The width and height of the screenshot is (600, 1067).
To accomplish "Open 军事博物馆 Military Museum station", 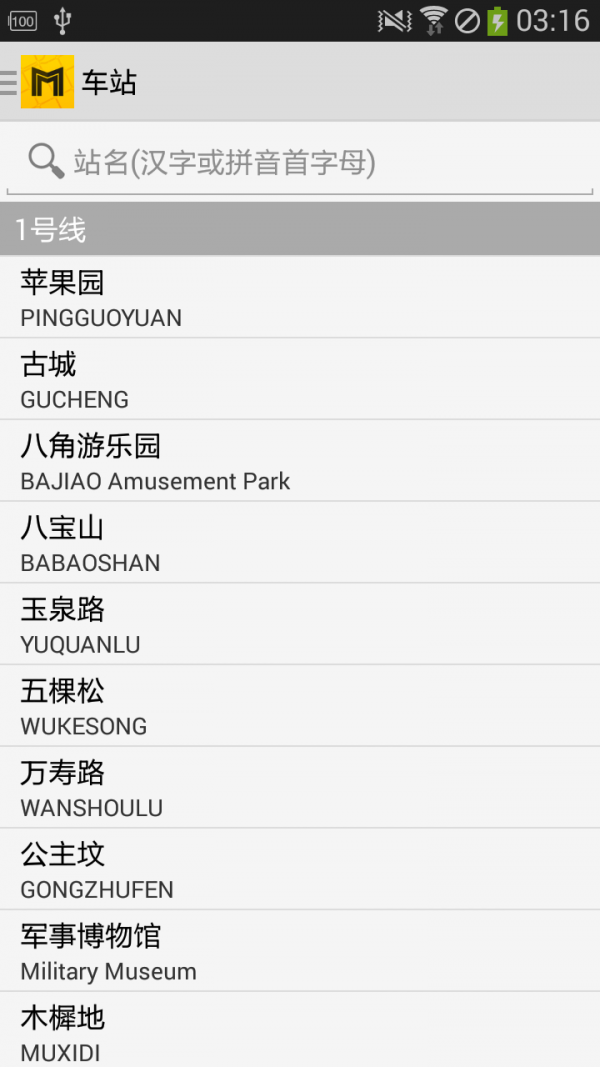I will [300, 952].
